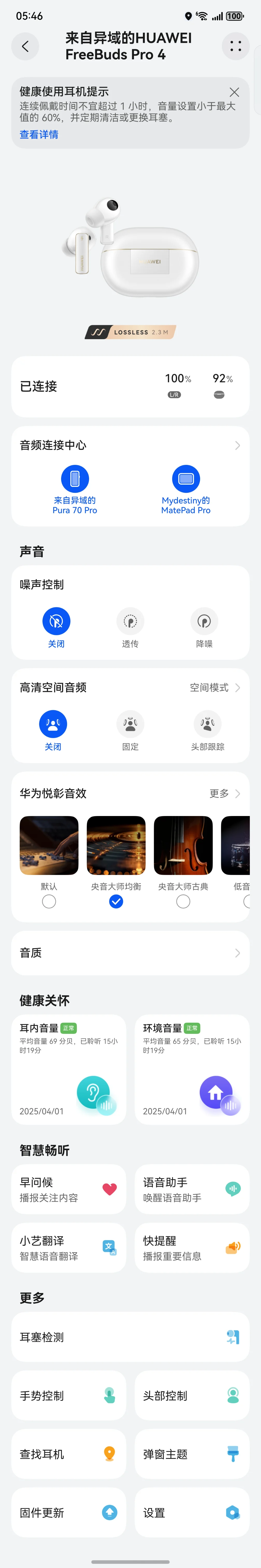
Task: Open 空间模式 settings
Action: pyautogui.click(x=215, y=687)
